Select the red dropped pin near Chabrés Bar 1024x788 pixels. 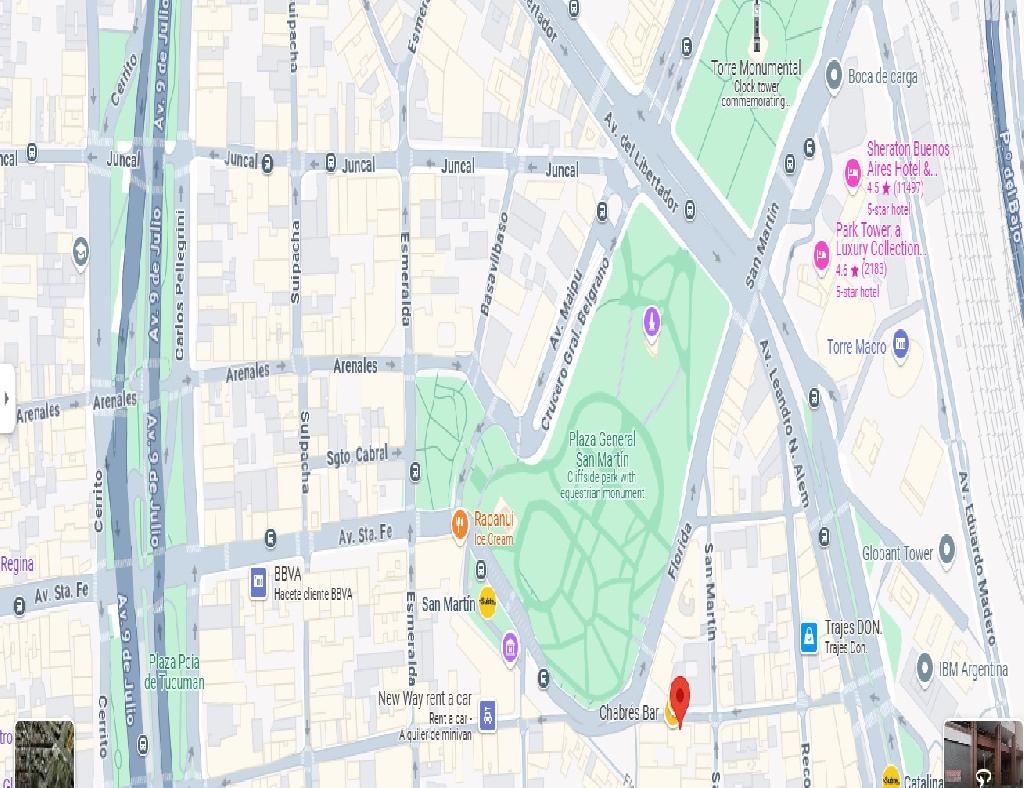(680, 698)
